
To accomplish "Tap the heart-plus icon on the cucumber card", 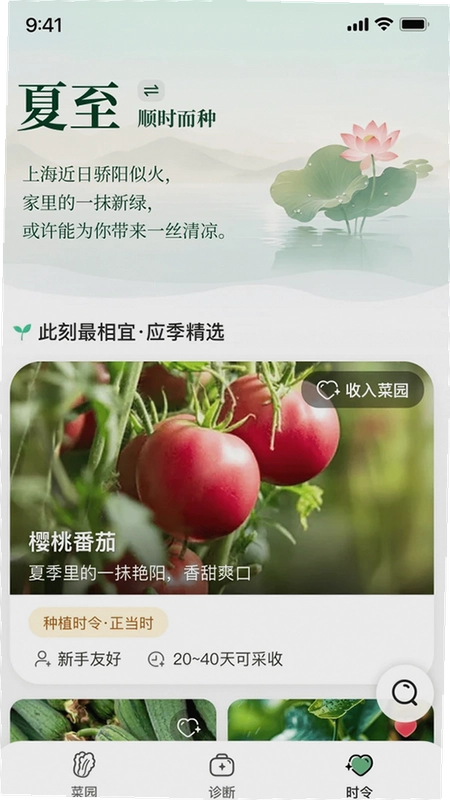I will coord(188,728).
